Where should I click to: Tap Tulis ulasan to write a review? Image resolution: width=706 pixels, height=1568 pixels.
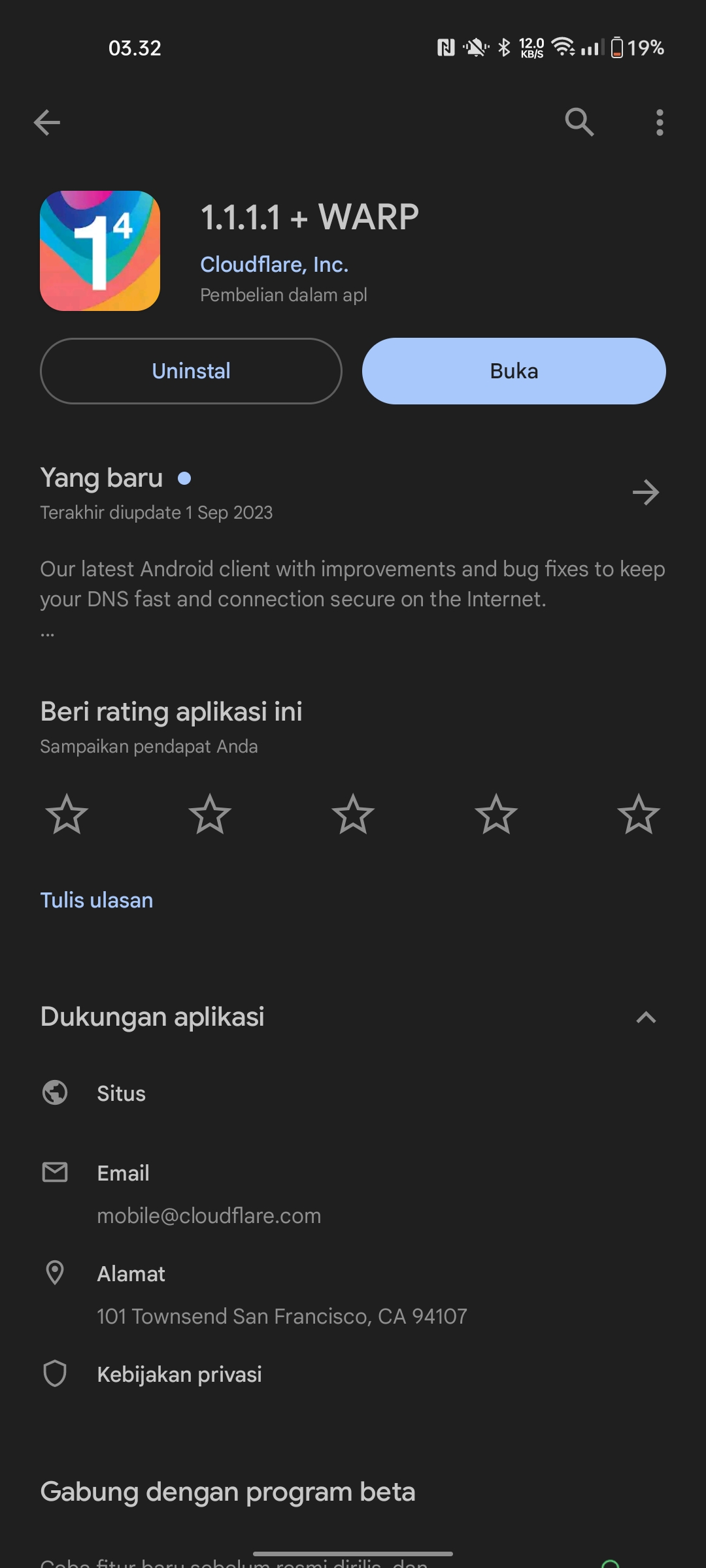click(x=97, y=900)
